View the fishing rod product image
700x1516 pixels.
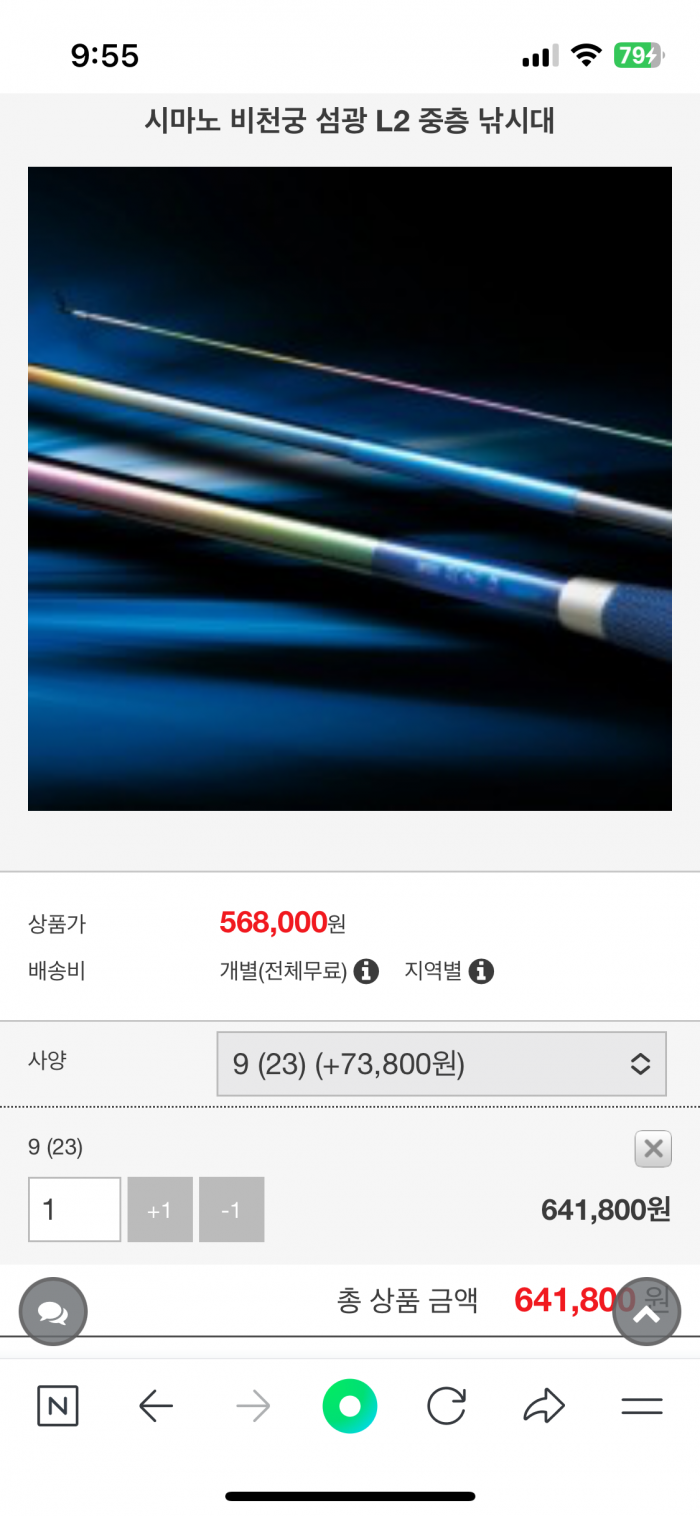pyautogui.click(x=350, y=488)
